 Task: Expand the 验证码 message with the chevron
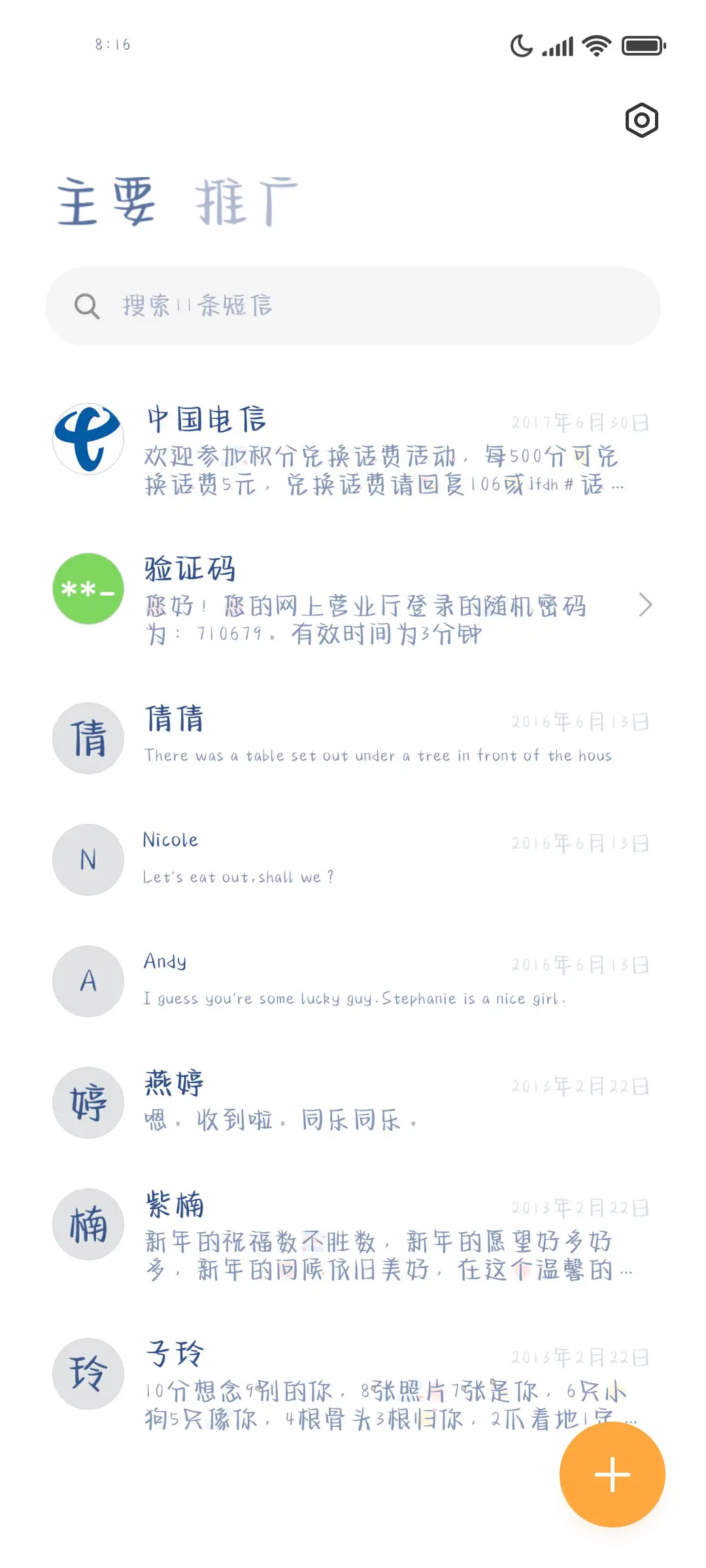click(x=646, y=604)
